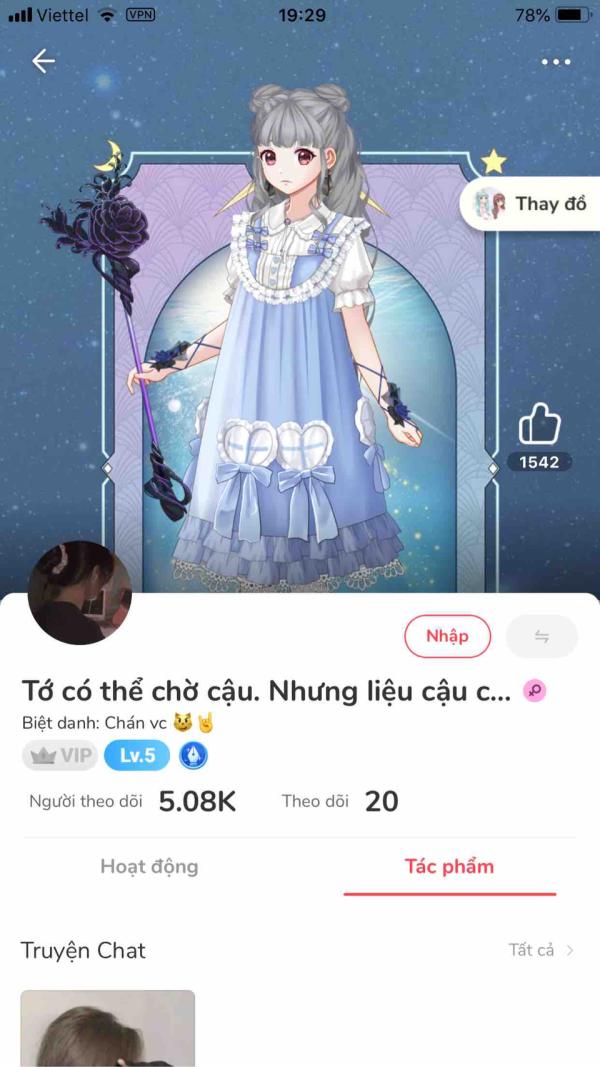The width and height of the screenshot is (600, 1067).
Task: Open Tất cả for Truyện Chat
Action: point(541,950)
